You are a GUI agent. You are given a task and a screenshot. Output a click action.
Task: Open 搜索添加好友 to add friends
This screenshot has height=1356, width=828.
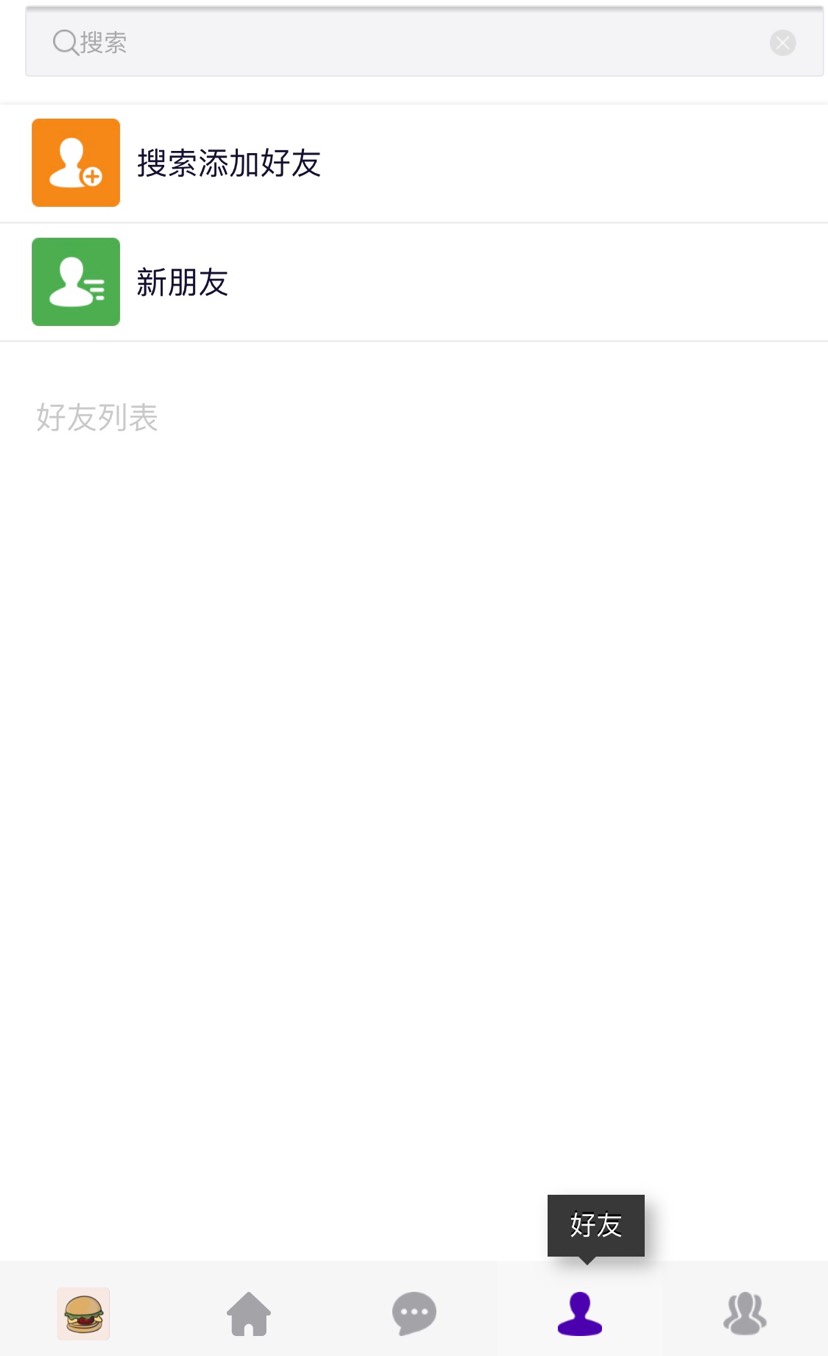pos(414,163)
